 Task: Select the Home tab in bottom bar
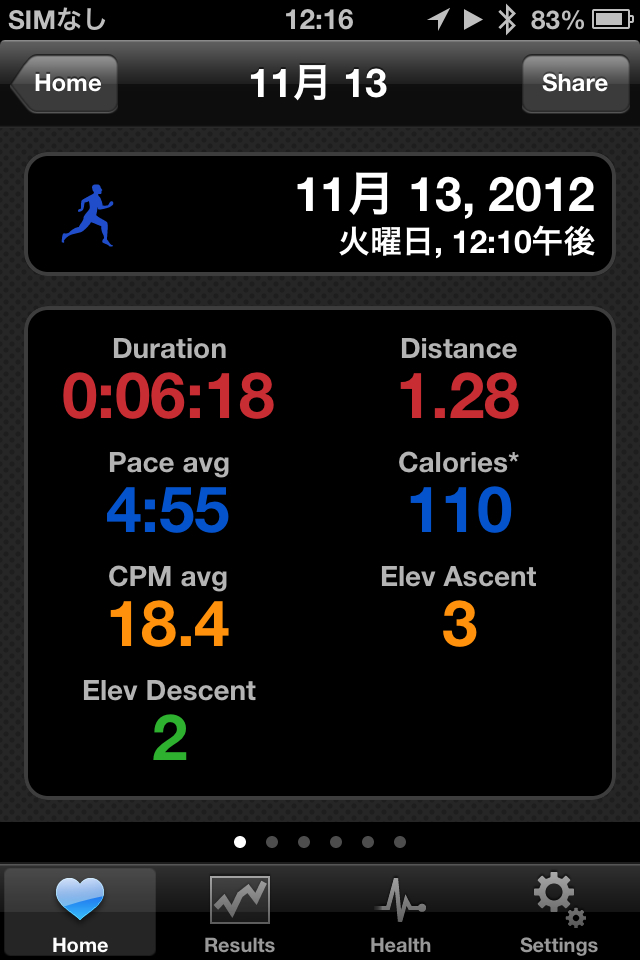pyautogui.click(x=80, y=912)
